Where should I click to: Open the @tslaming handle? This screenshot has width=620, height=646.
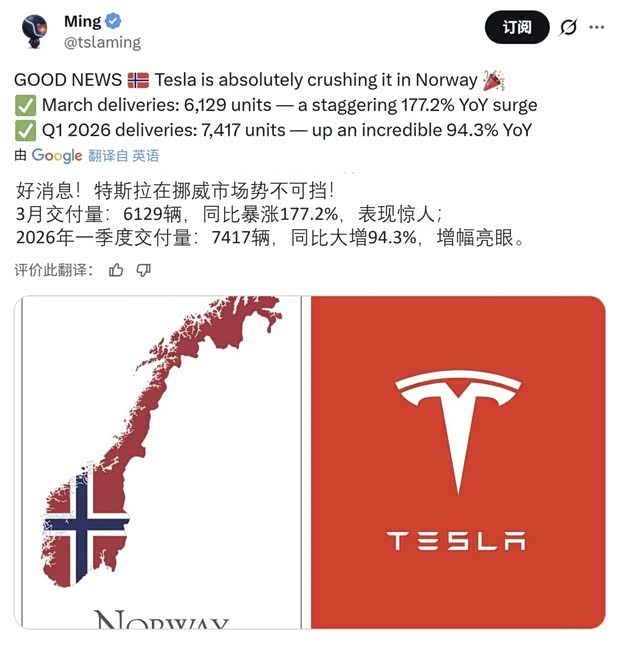(103, 43)
